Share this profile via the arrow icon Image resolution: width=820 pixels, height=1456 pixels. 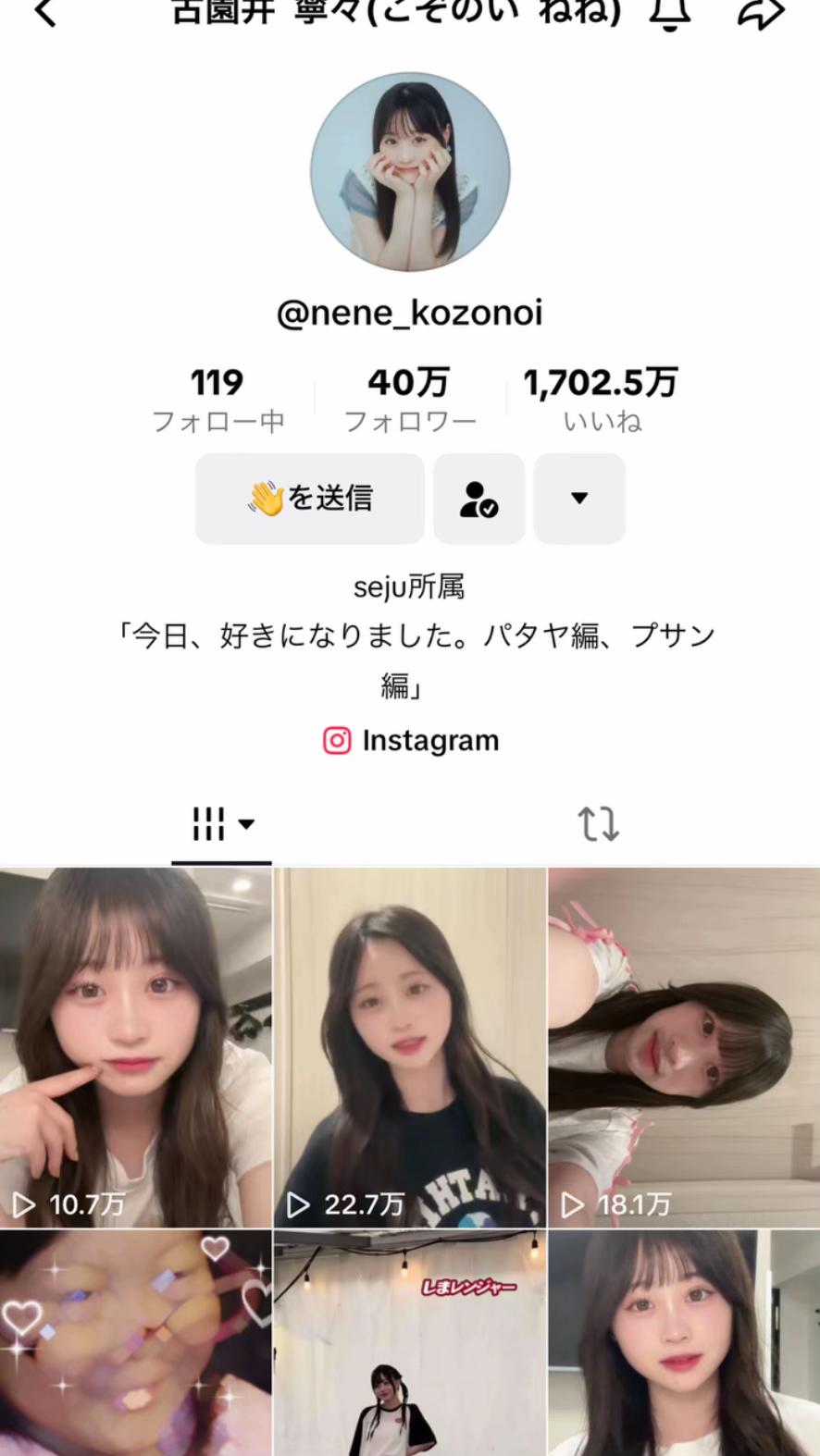click(762, 13)
